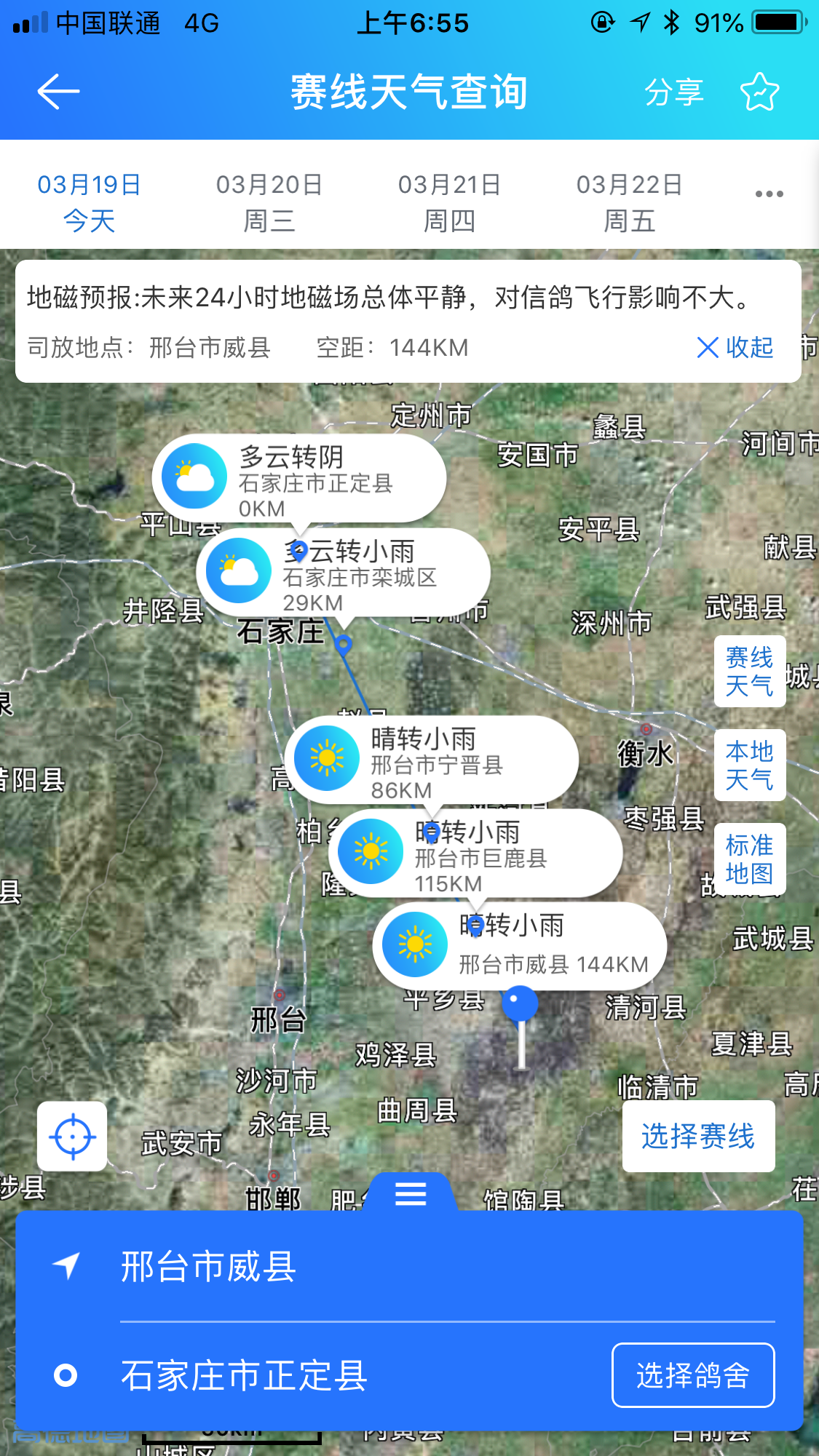Image resolution: width=819 pixels, height=1456 pixels.
Task: Center the map on my location
Action: (72, 1136)
